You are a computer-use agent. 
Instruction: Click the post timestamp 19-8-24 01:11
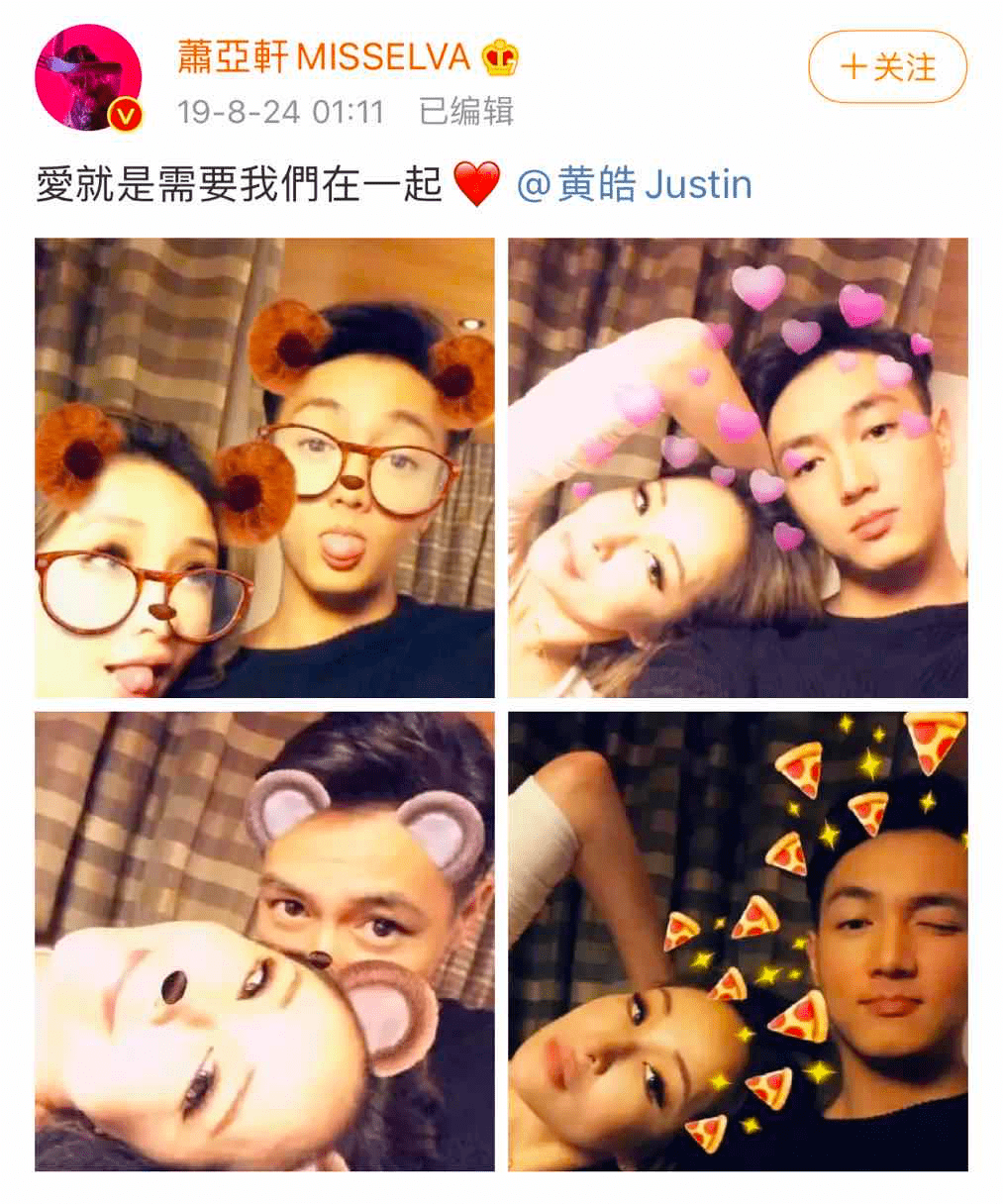pyautogui.click(x=280, y=113)
